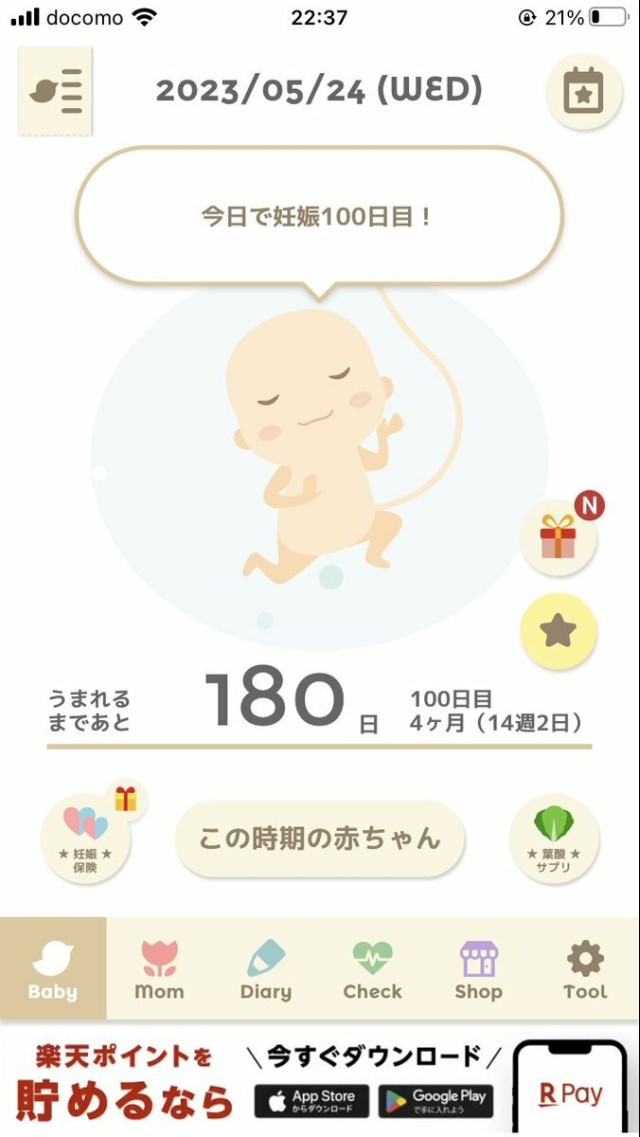This screenshot has width=640, height=1137.
Task: Select the Baby tab
Action: (x=53, y=969)
